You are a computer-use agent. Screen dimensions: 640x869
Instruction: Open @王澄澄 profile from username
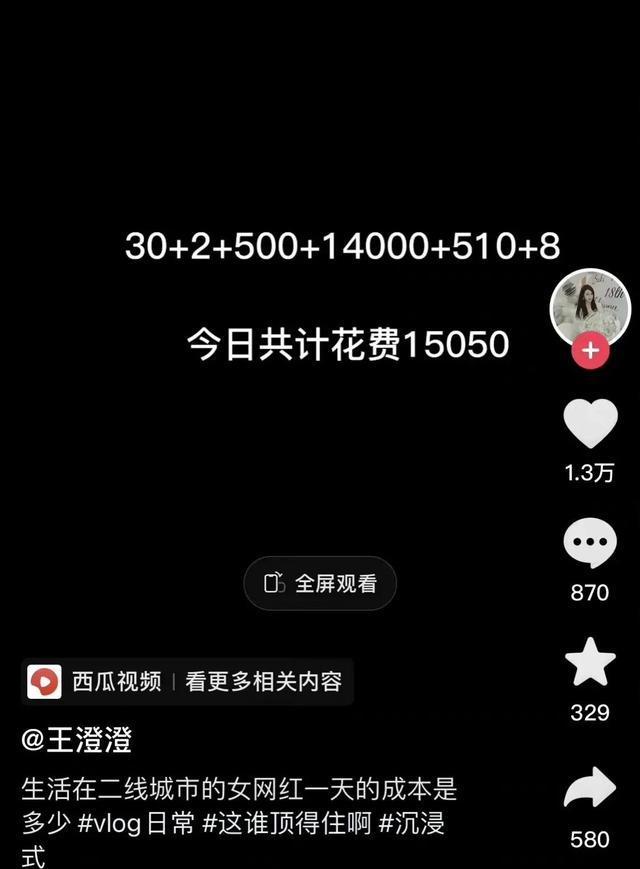point(77,741)
